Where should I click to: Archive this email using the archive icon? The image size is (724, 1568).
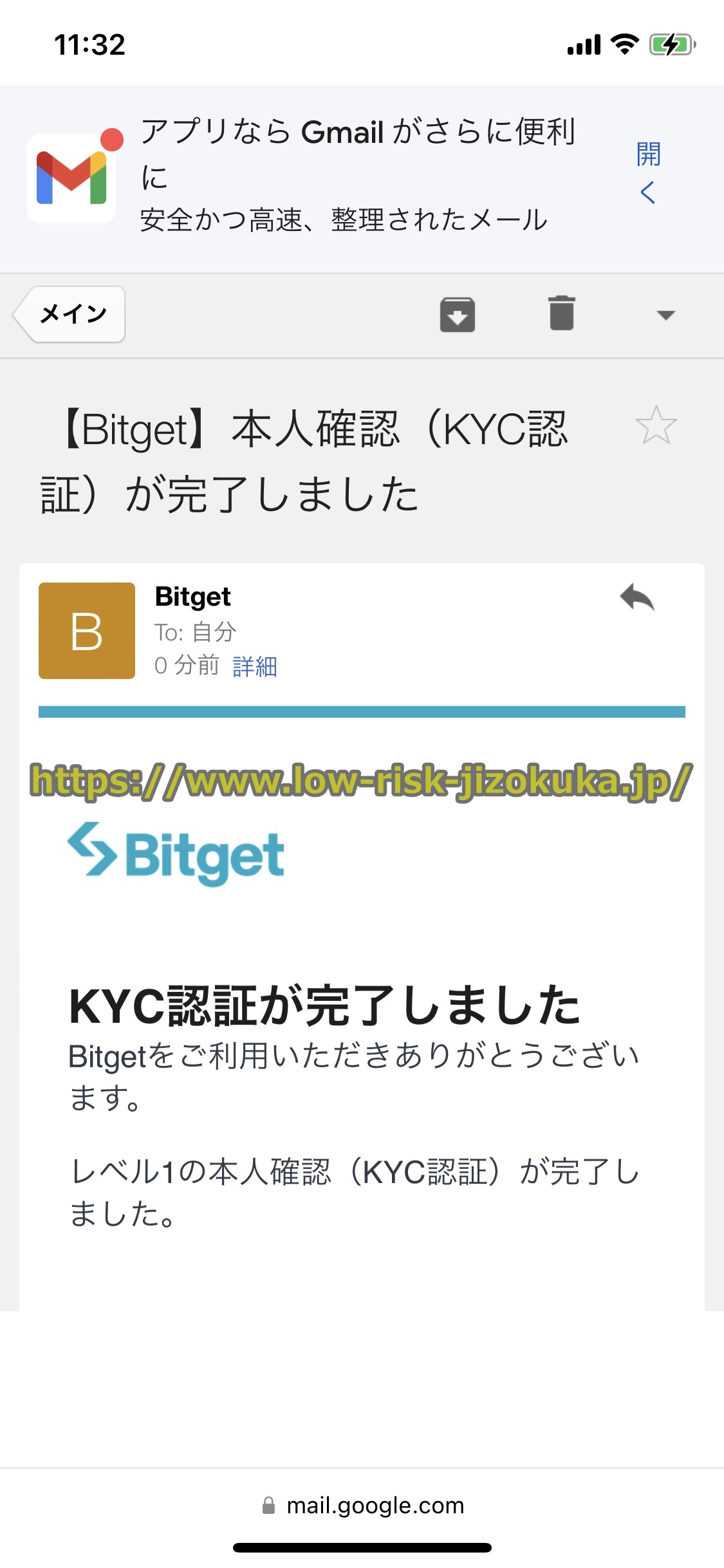(457, 315)
